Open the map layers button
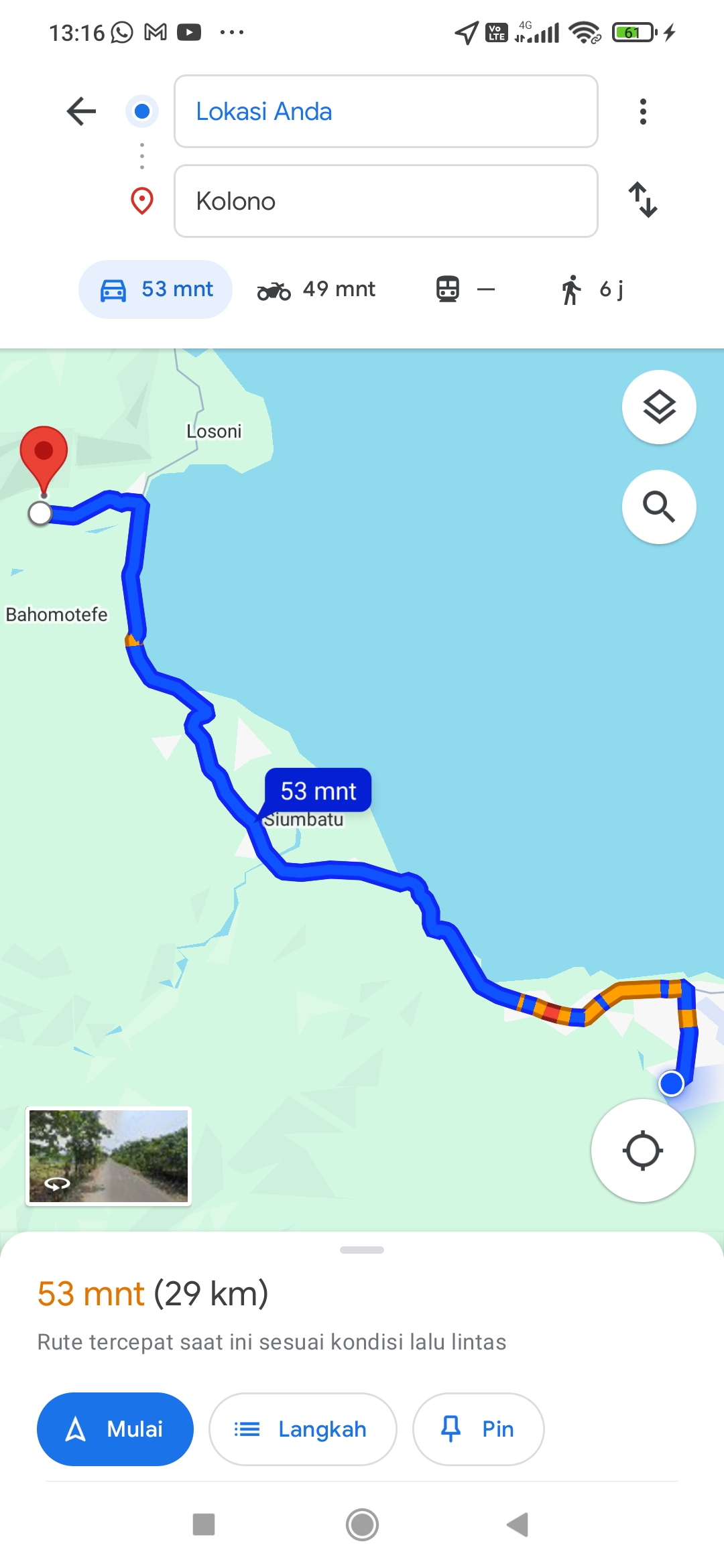The image size is (724, 1568). point(659,407)
